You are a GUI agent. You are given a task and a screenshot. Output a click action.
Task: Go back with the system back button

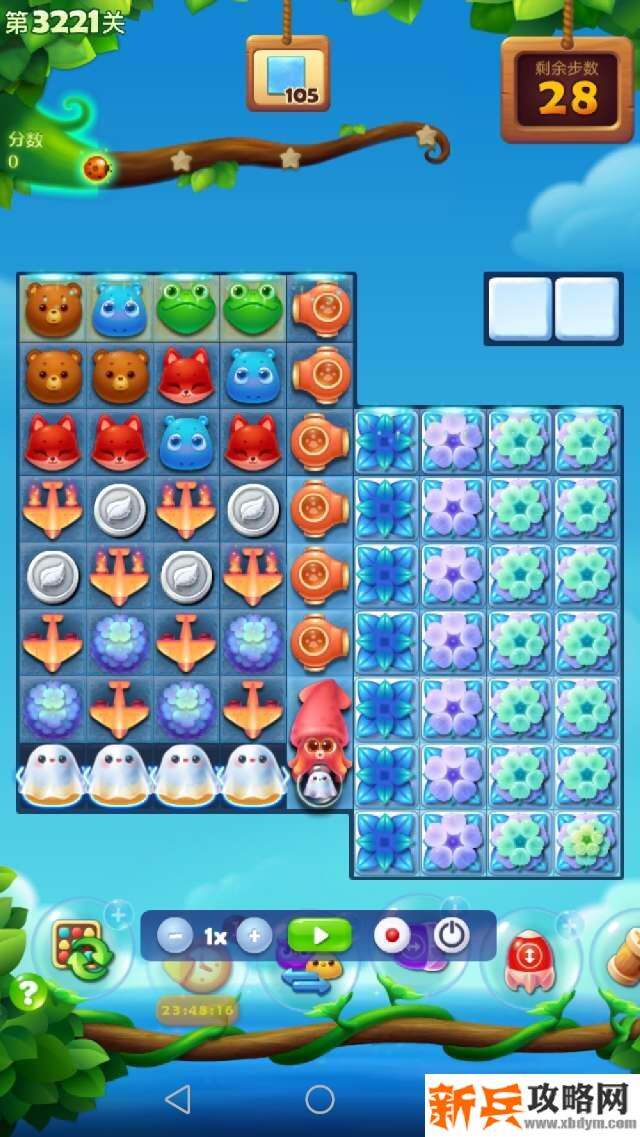177,1100
